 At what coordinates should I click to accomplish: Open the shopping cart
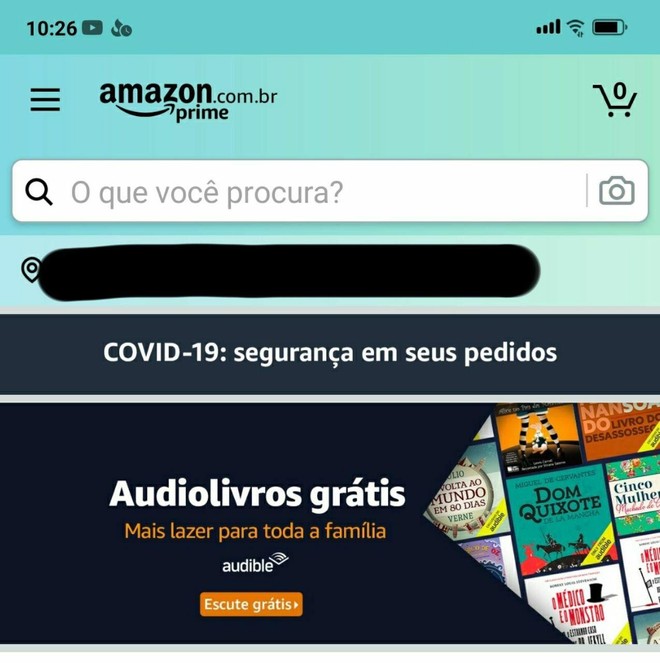coord(614,100)
